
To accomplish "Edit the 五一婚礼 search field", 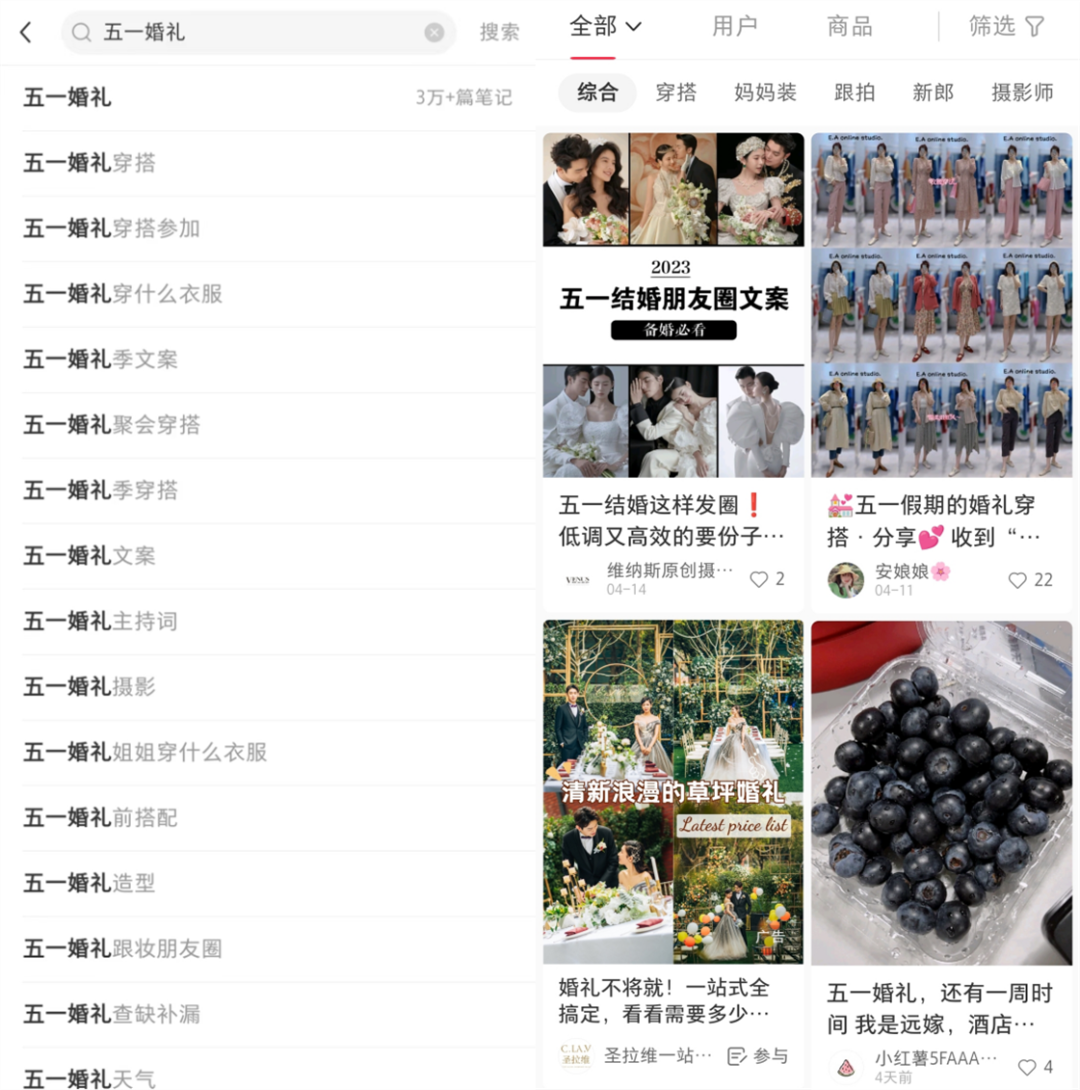I will 250,32.
